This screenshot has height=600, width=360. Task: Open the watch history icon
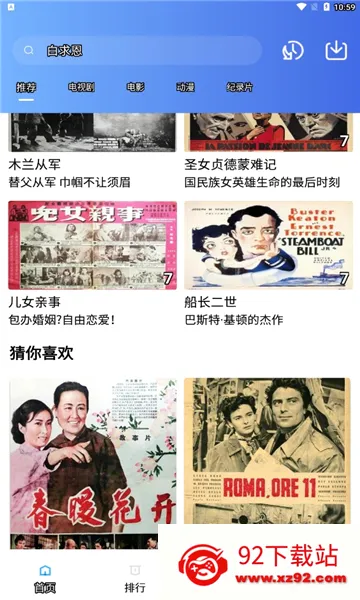click(293, 51)
